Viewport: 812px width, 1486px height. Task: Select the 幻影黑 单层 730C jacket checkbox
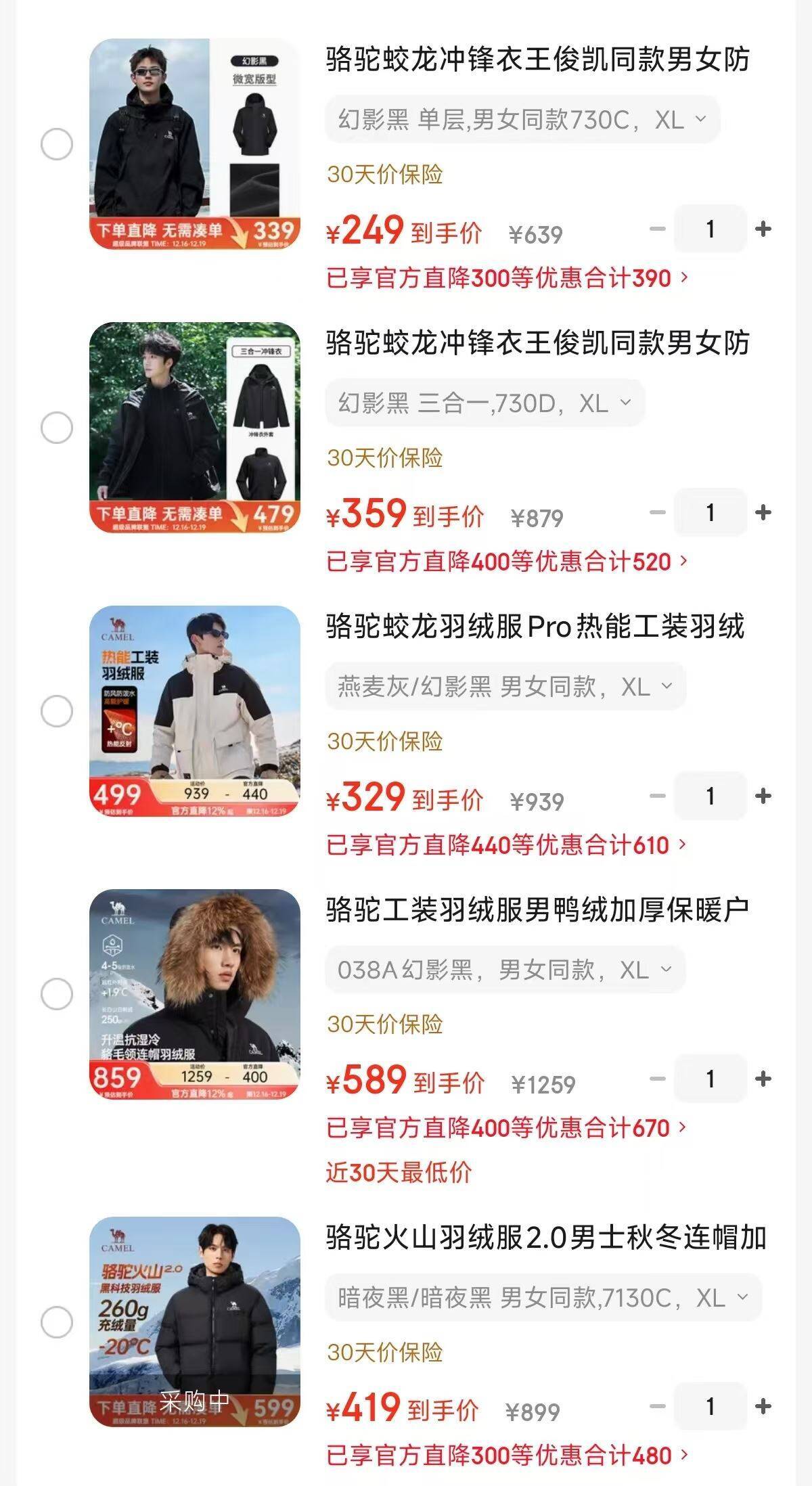point(57,144)
